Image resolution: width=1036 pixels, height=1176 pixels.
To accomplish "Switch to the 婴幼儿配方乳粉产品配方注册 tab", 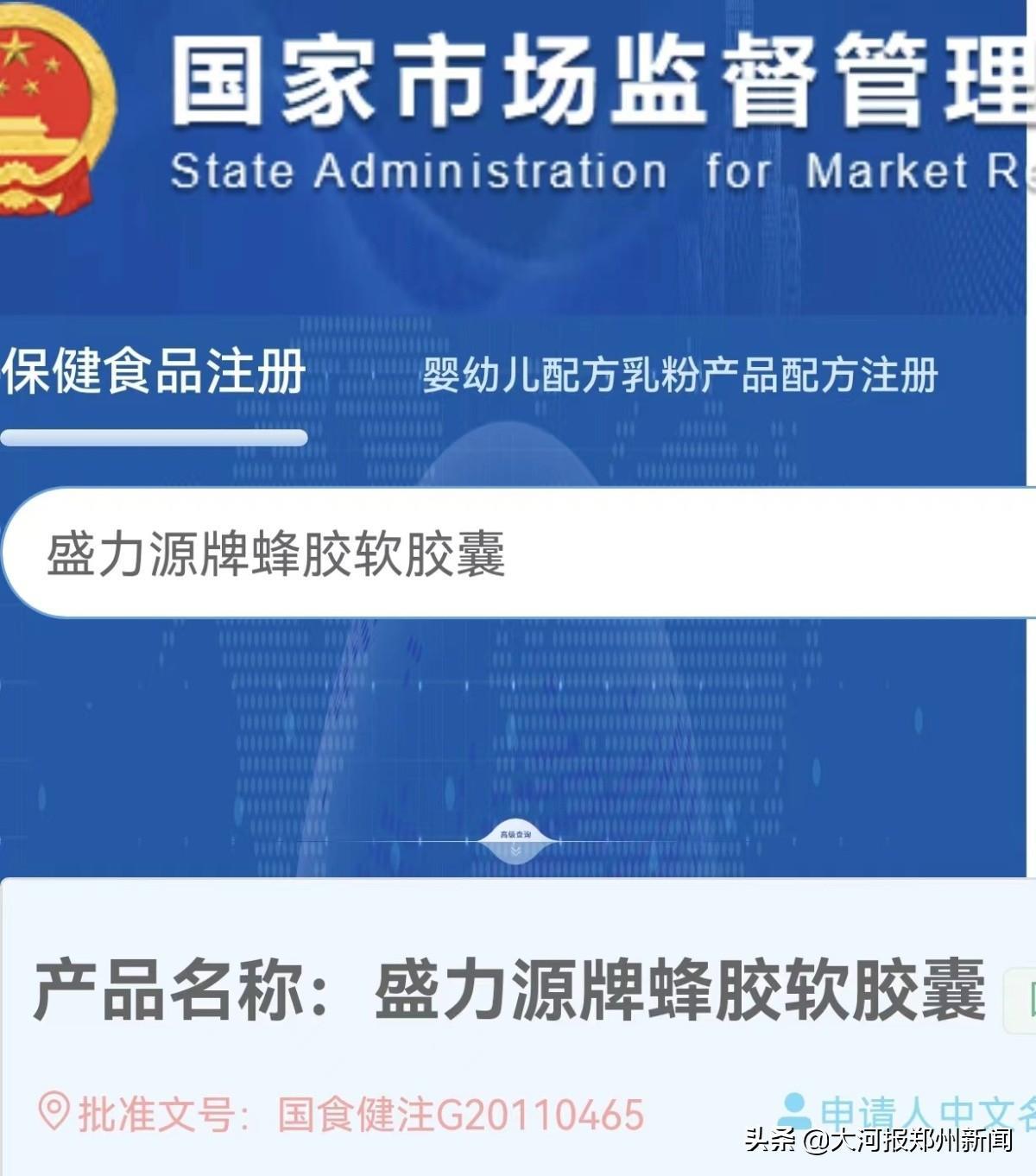I will click(x=679, y=376).
